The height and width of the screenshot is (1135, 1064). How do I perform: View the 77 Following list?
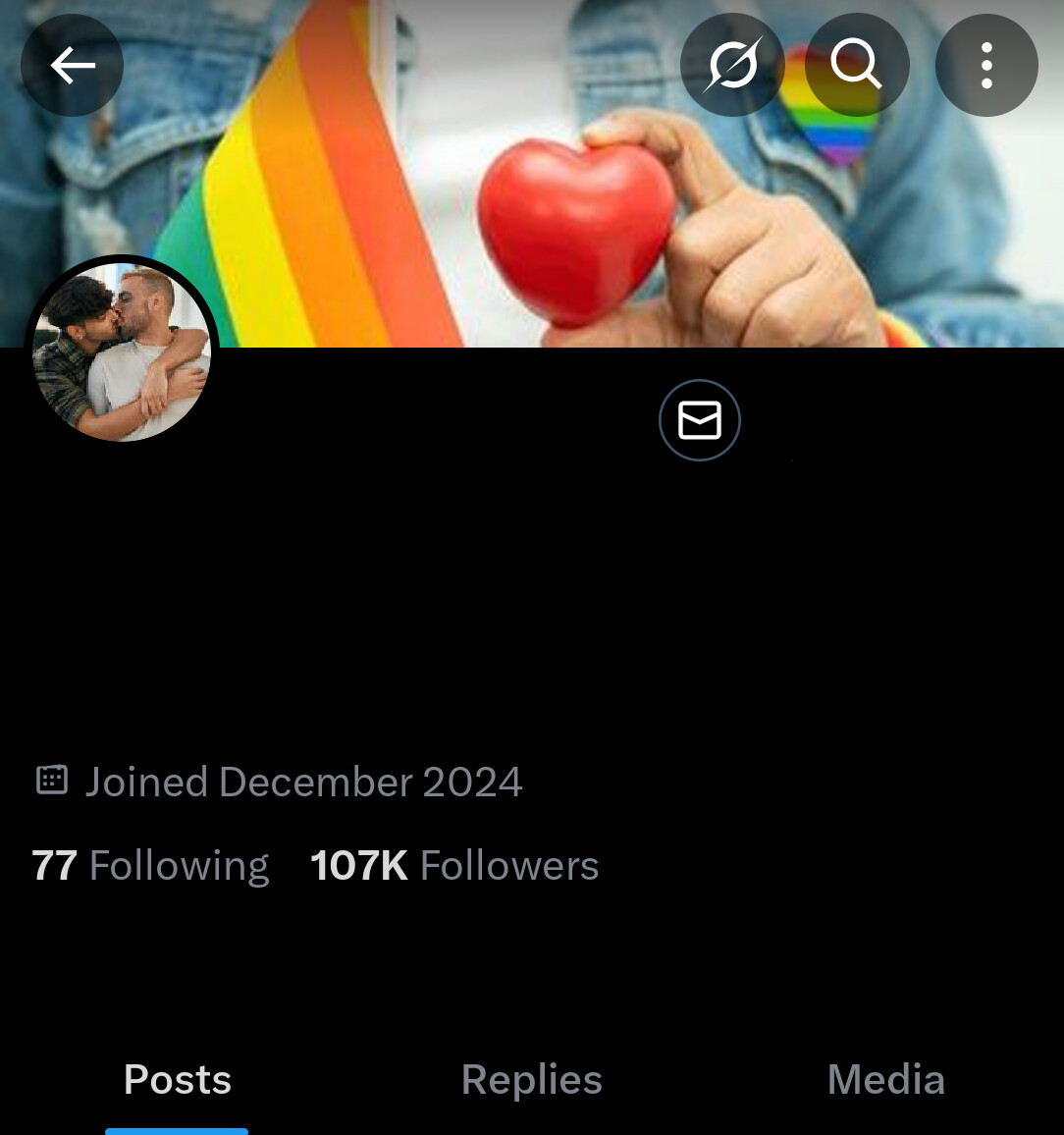[x=150, y=866]
